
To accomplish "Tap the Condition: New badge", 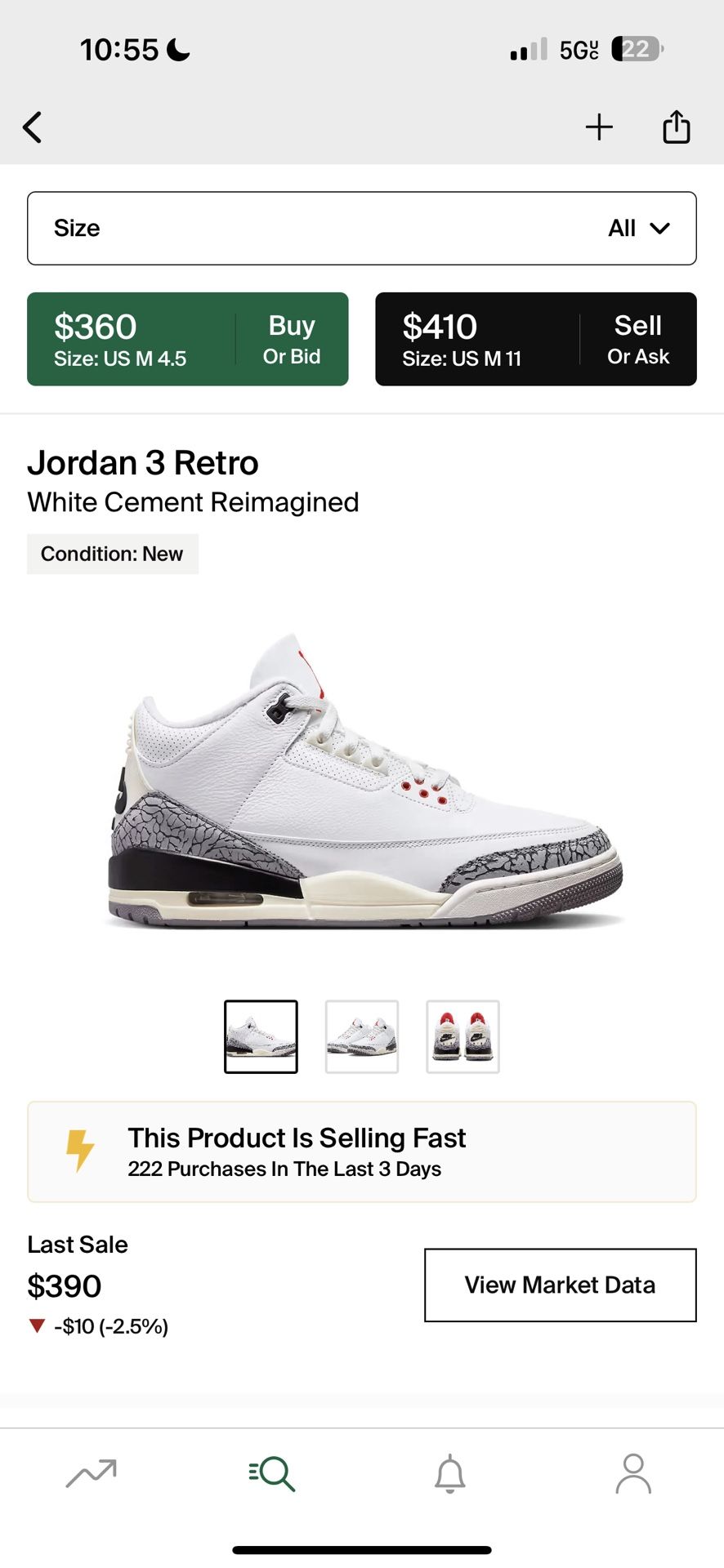I will [x=113, y=554].
